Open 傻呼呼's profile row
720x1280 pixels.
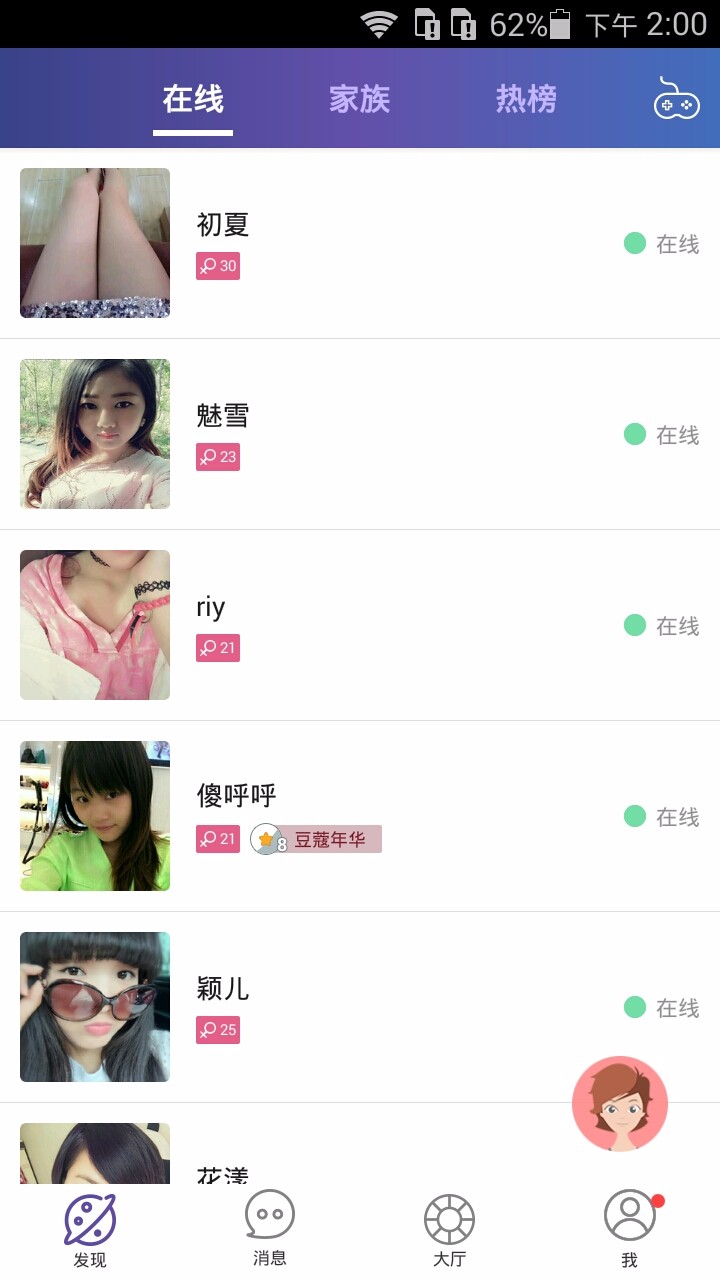[x=360, y=816]
